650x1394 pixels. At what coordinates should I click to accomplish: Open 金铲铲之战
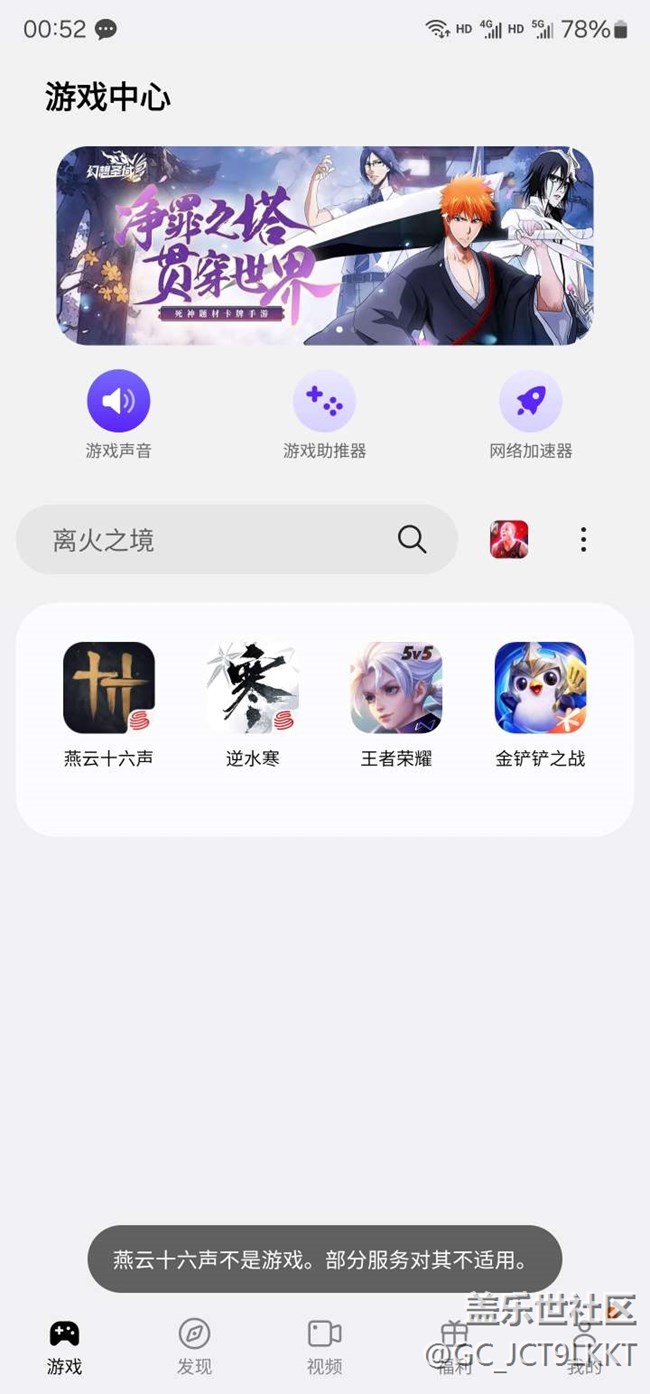540,688
